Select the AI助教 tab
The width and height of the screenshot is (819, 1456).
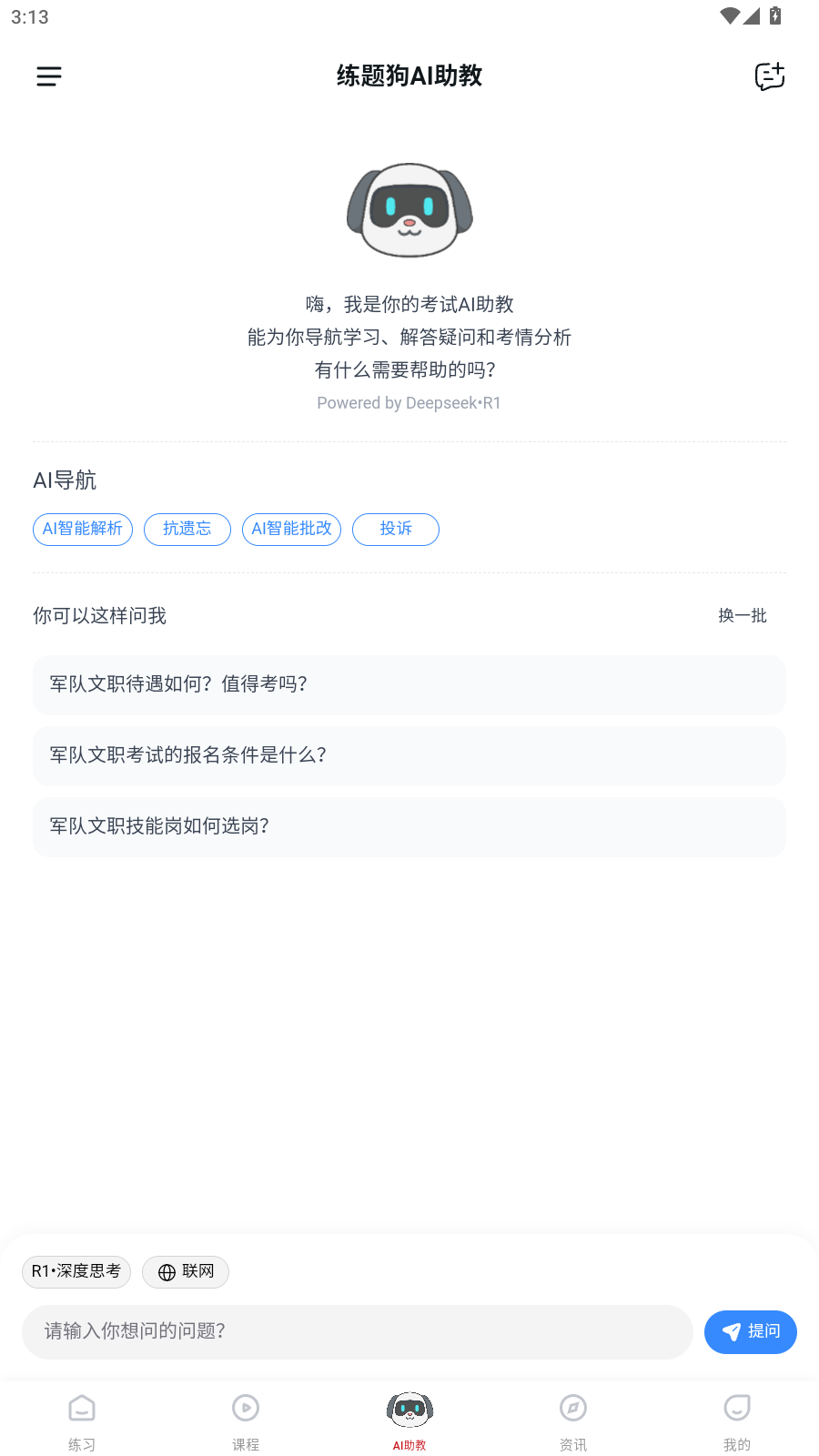(x=409, y=1421)
